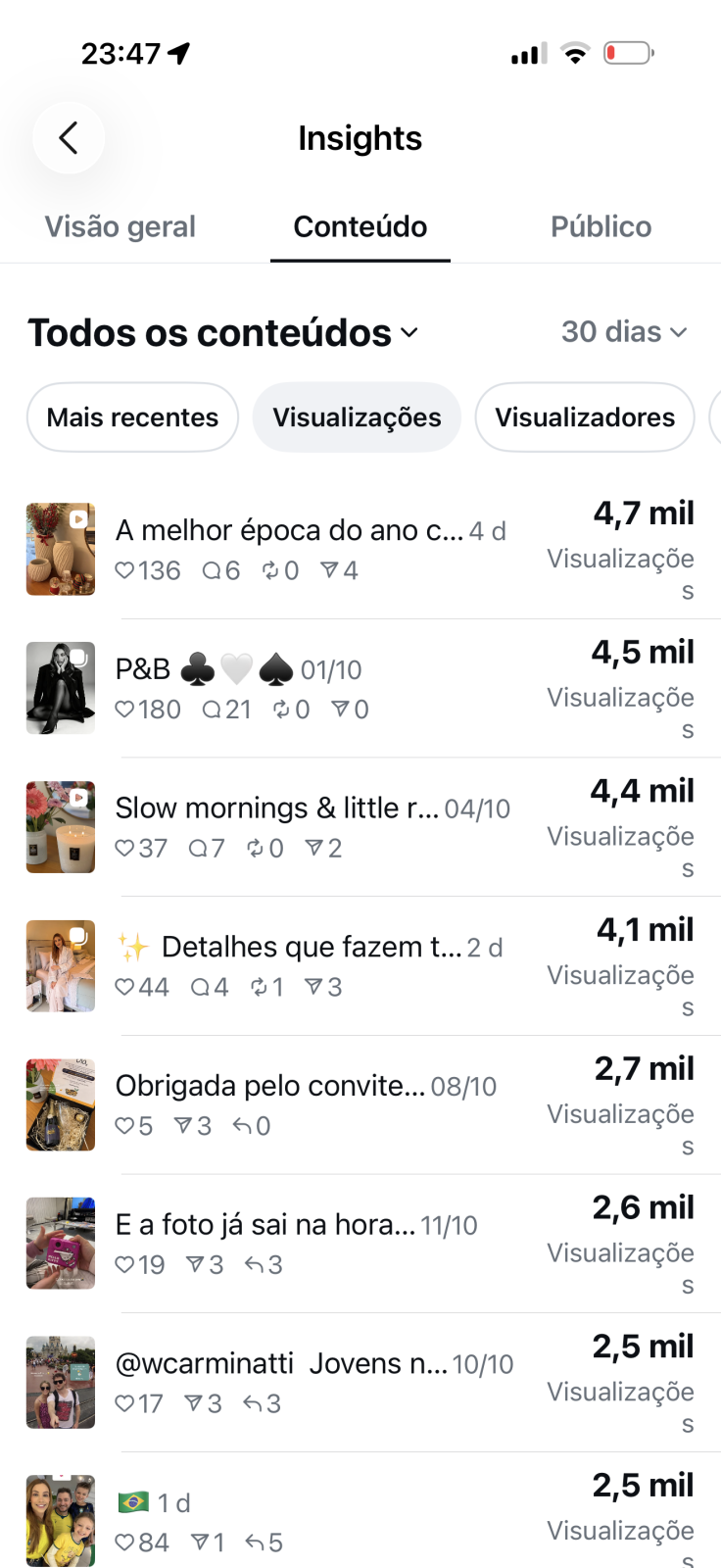This screenshot has height=1568, width=721.
Task: Switch to the Público tab
Action: coord(601,226)
